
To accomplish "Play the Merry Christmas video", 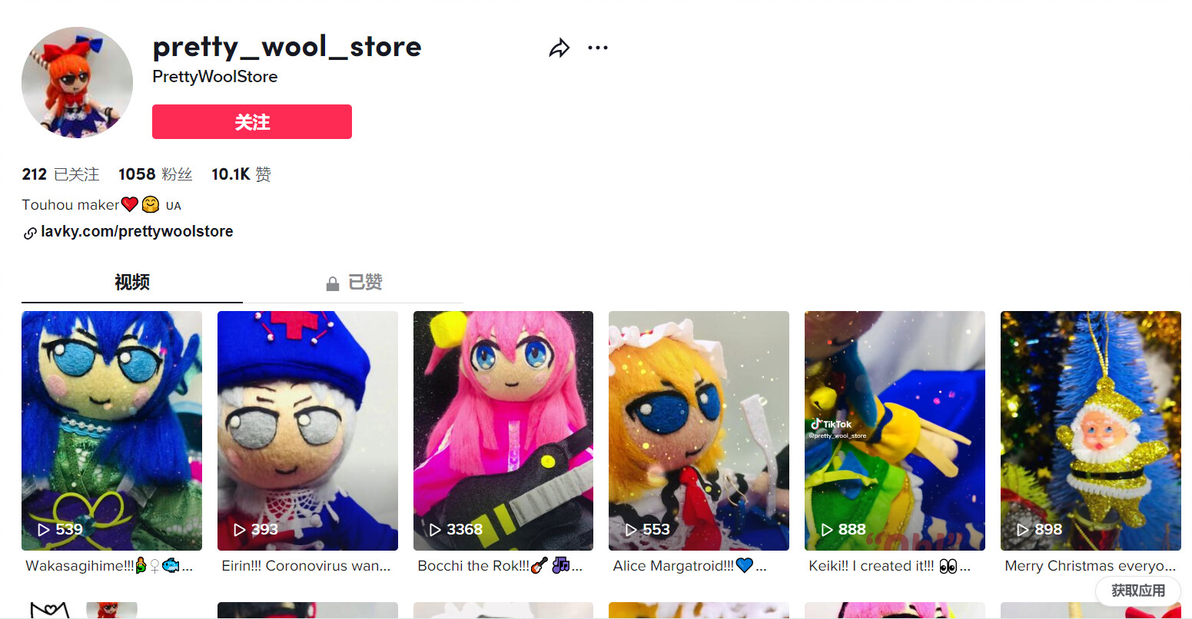I will click(1091, 430).
